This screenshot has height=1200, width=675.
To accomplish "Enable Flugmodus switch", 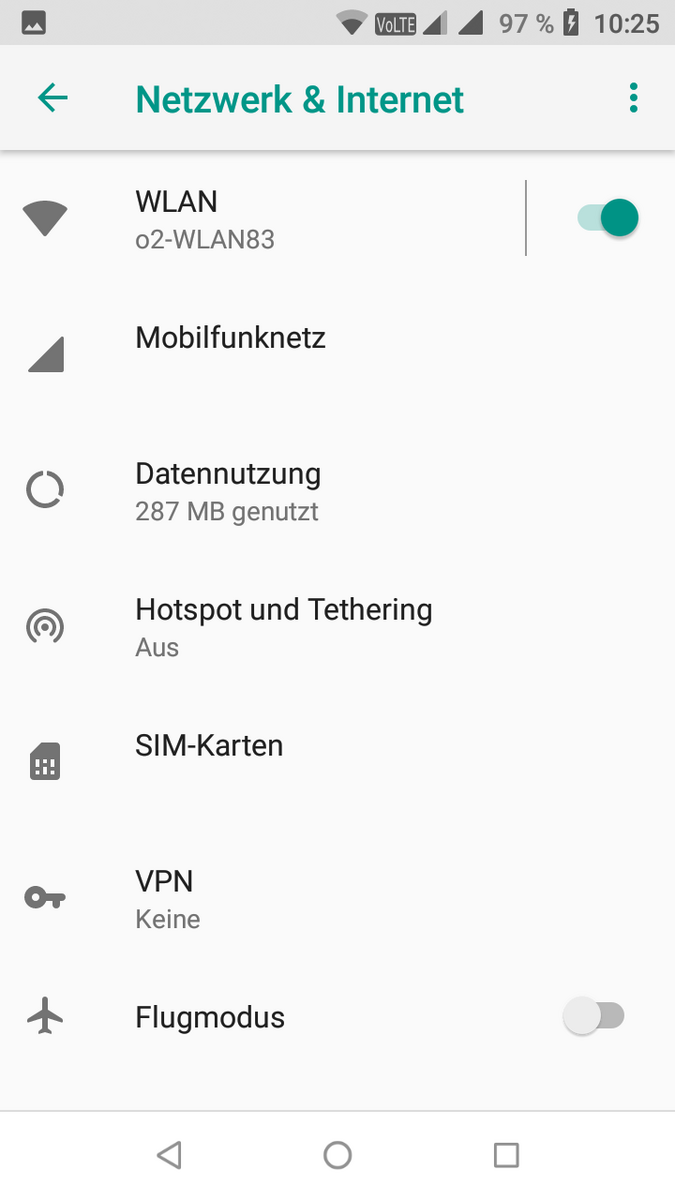I will coord(594,1017).
